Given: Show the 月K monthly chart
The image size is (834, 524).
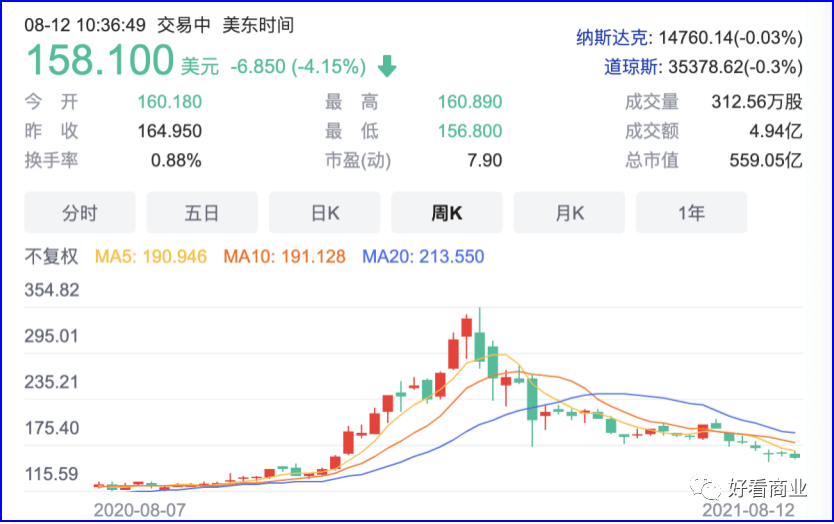Looking at the screenshot, I should pos(569,212).
